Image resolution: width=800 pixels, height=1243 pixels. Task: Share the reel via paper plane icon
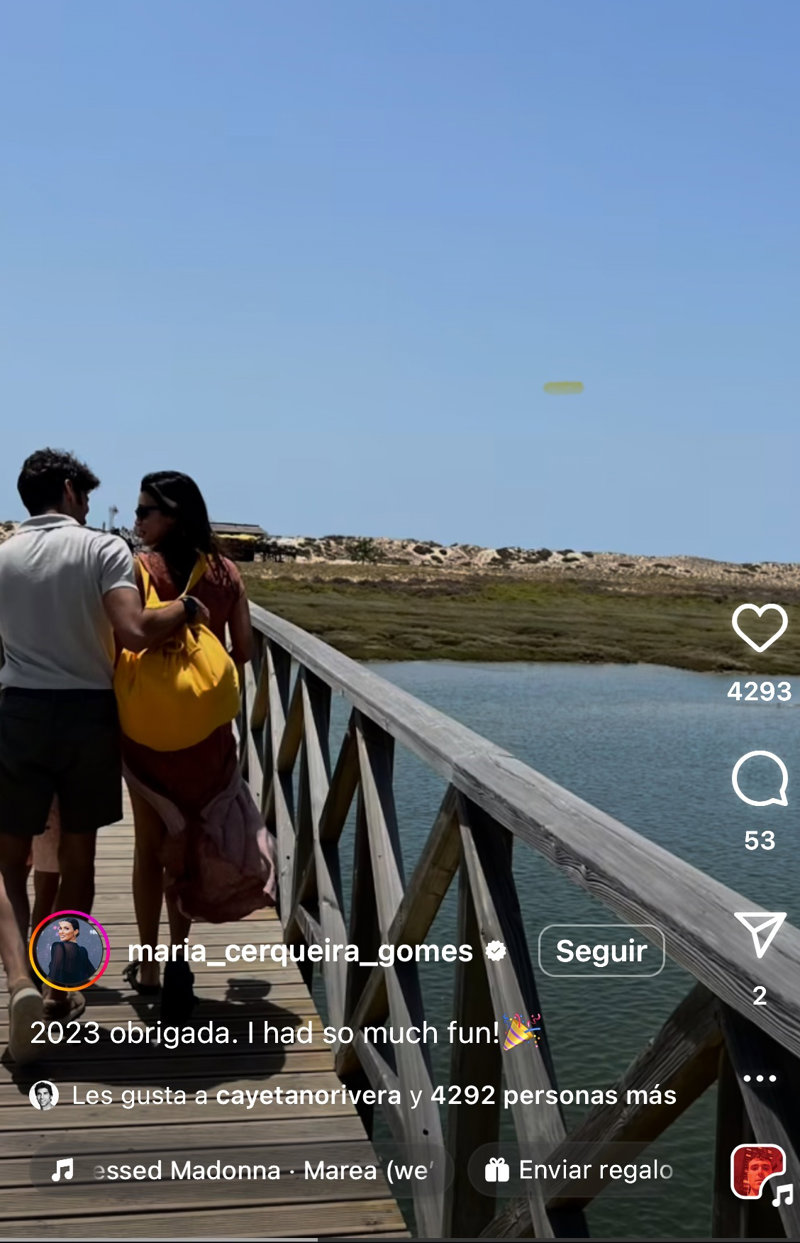759,934
